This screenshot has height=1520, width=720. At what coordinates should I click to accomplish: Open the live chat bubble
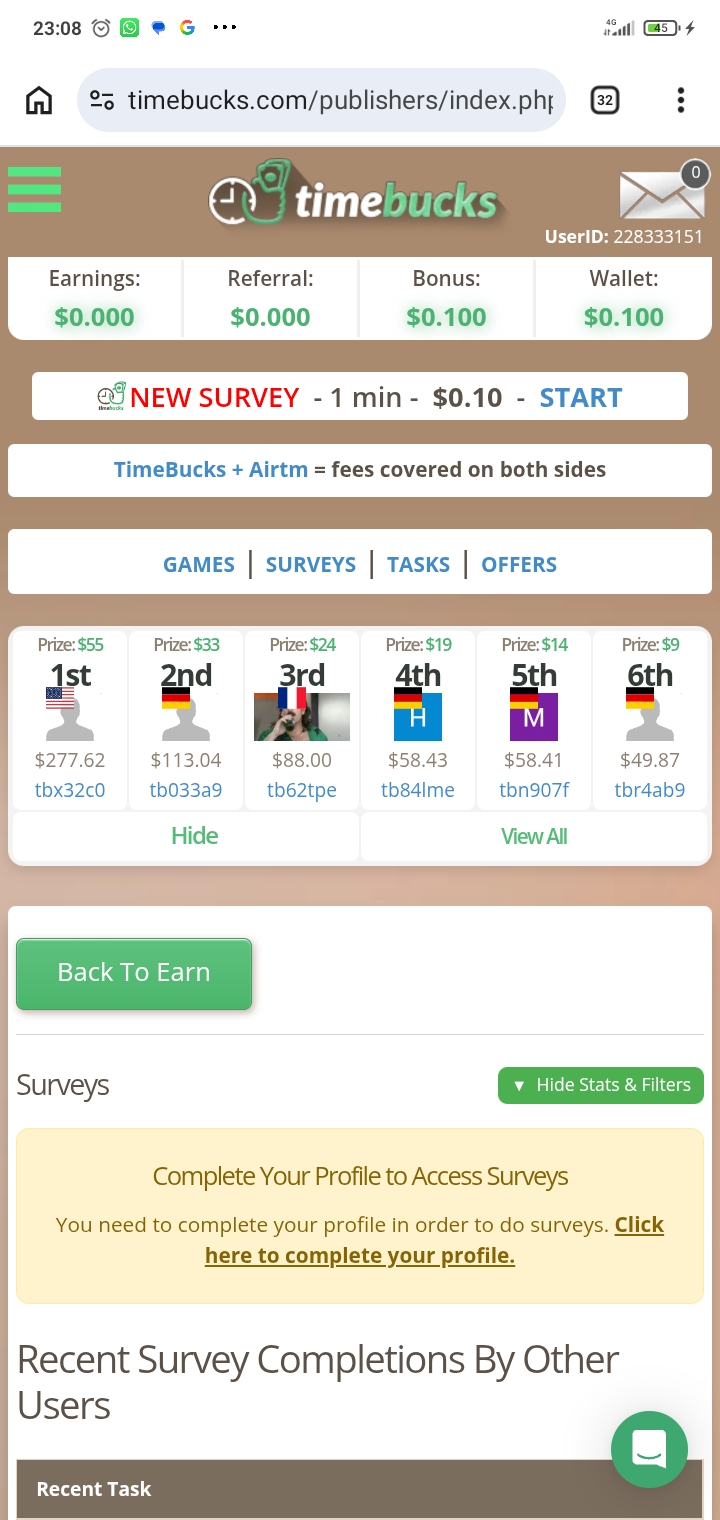649,1448
